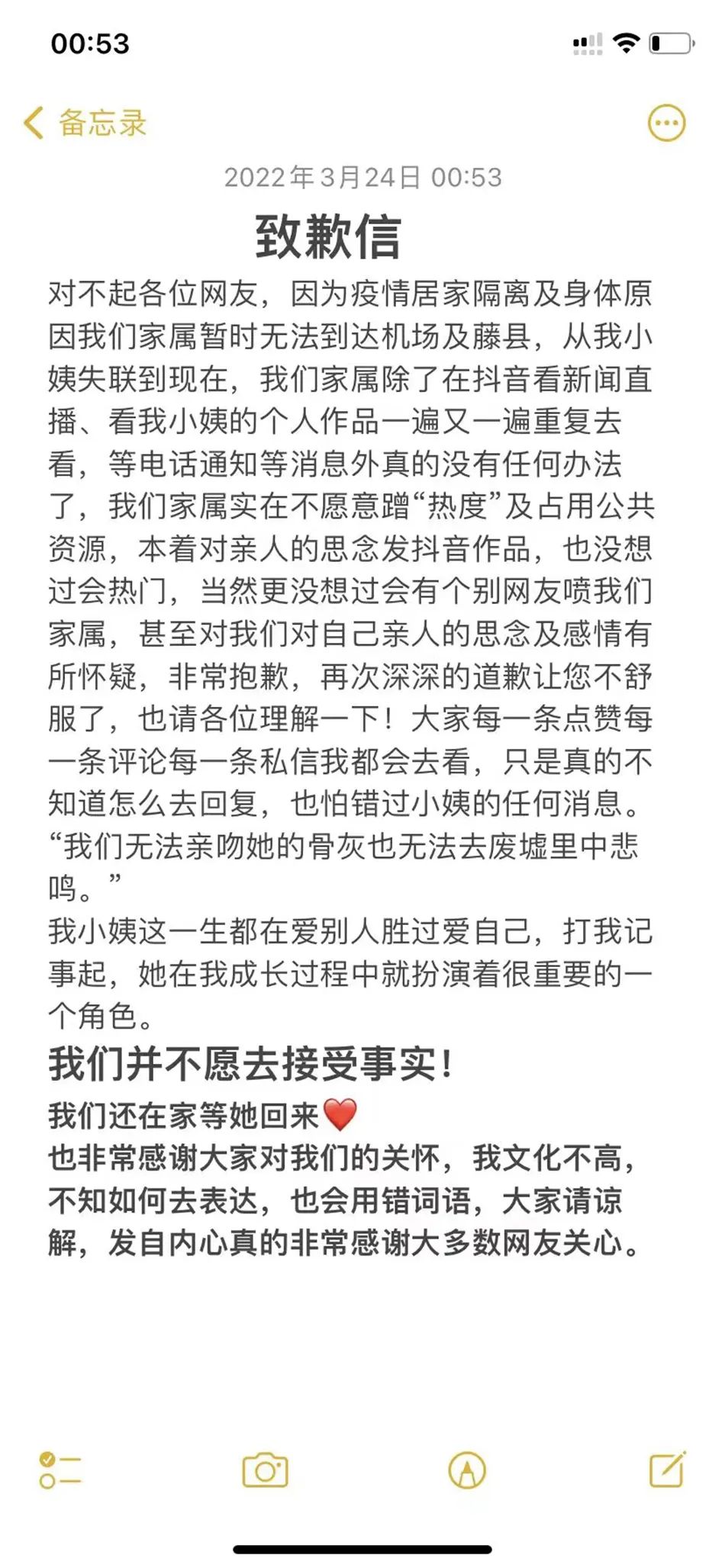Open the markup pen tool
Screen dimensions: 725x1568
[467, 1470]
